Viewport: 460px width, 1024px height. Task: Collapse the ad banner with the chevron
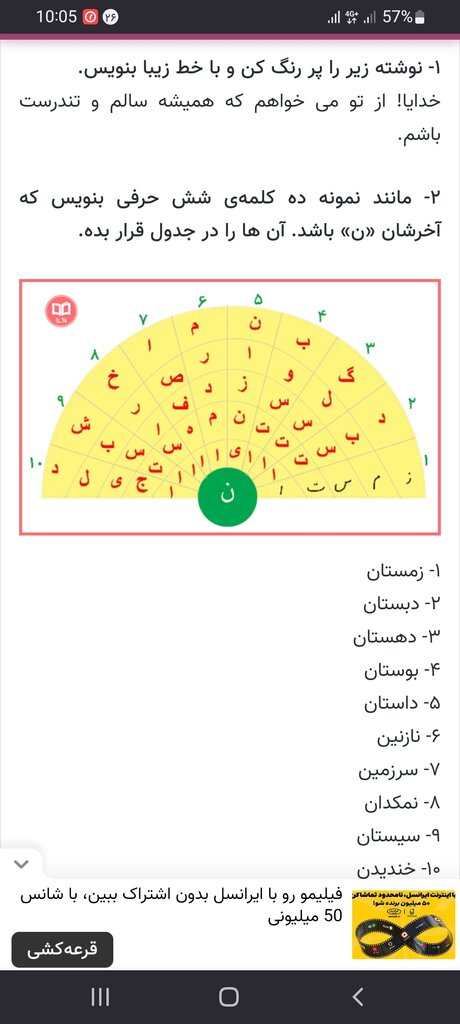point(21,864)
